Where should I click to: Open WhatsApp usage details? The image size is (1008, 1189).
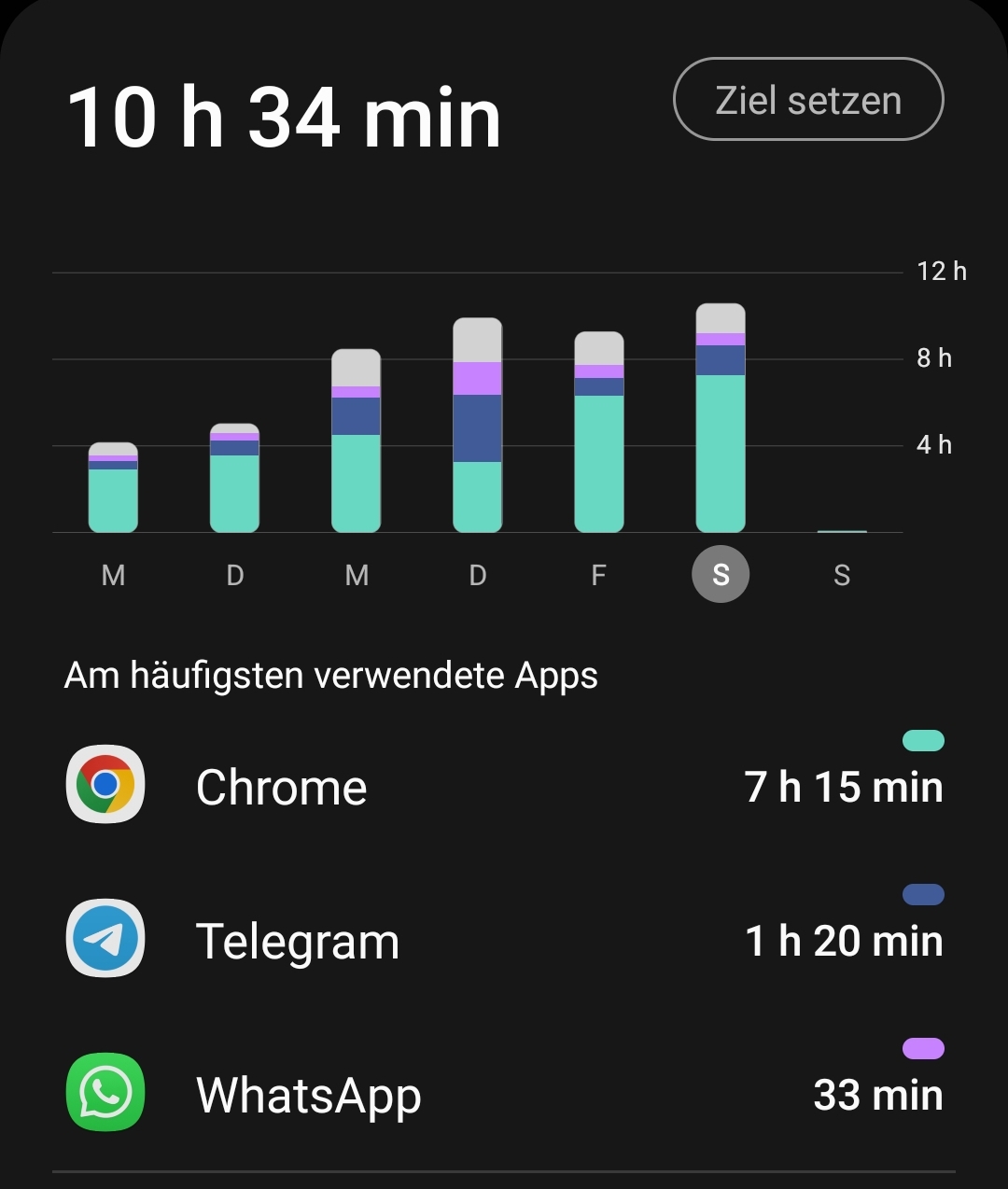pos(504,1094)
